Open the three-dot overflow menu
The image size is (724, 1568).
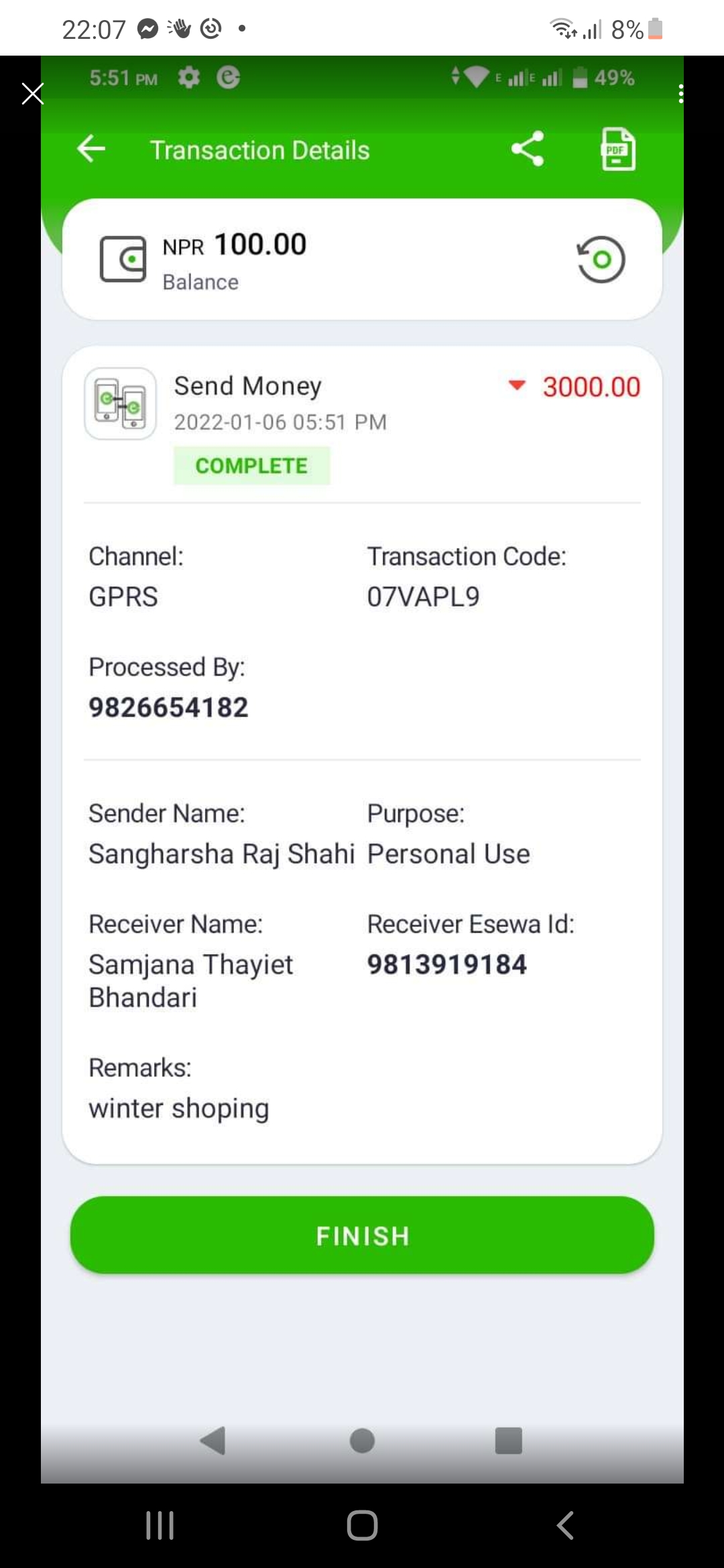point(680,94)
